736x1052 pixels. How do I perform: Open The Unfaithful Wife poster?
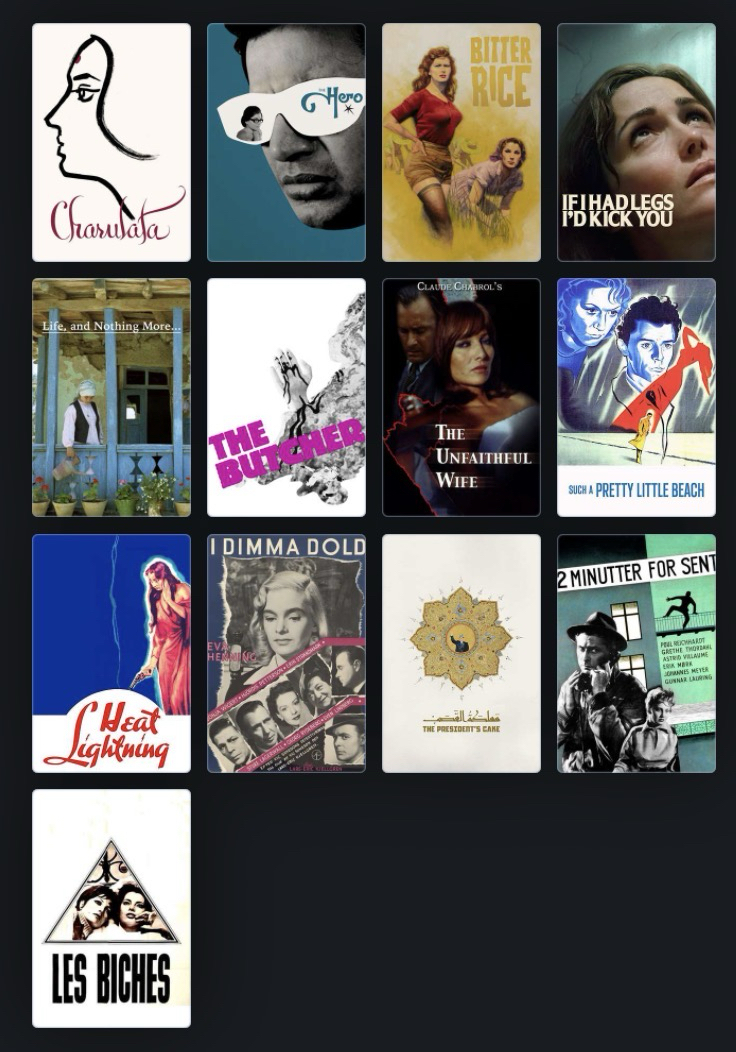[461, 397]
